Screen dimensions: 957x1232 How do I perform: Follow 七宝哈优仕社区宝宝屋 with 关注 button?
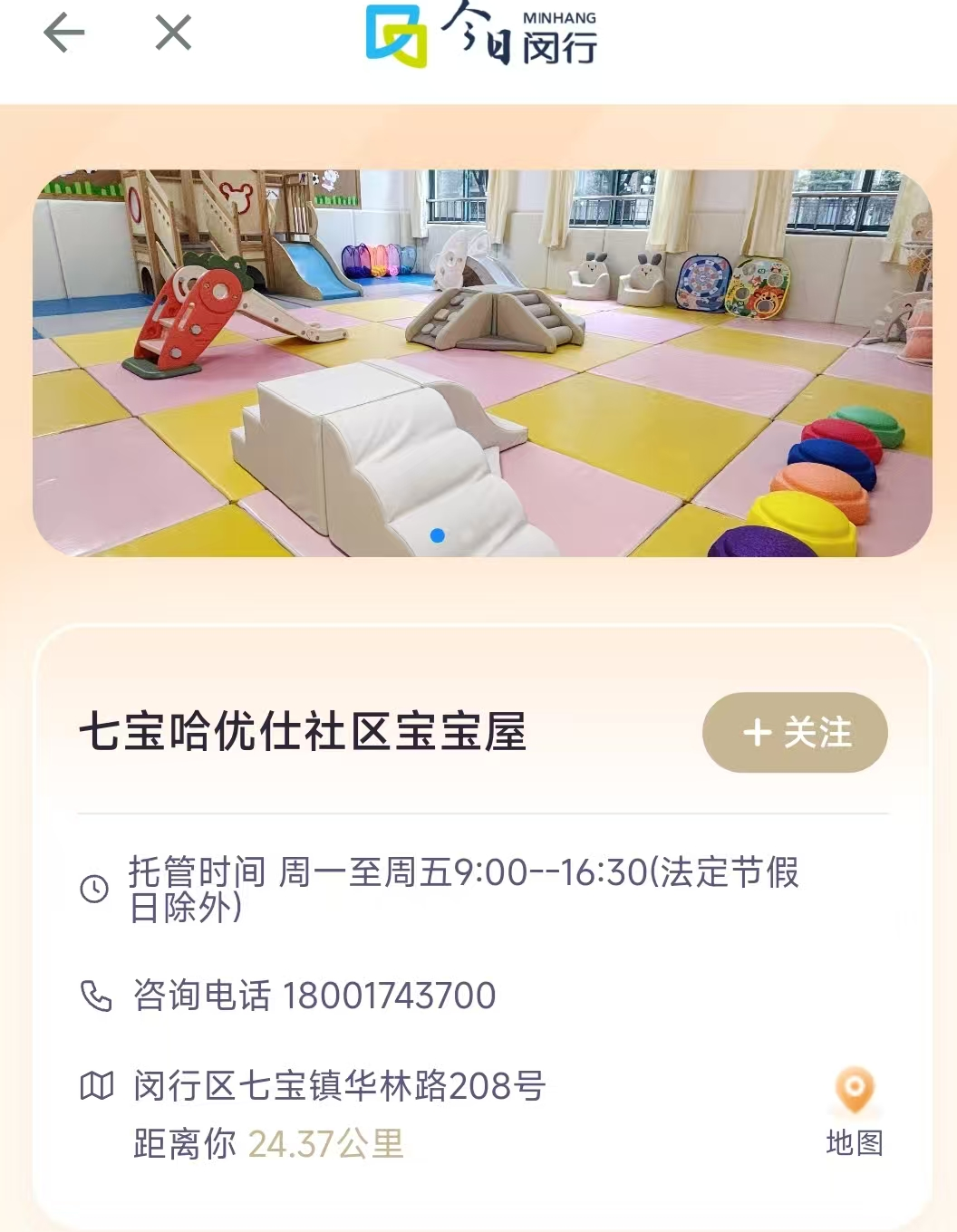click(795, 732)
